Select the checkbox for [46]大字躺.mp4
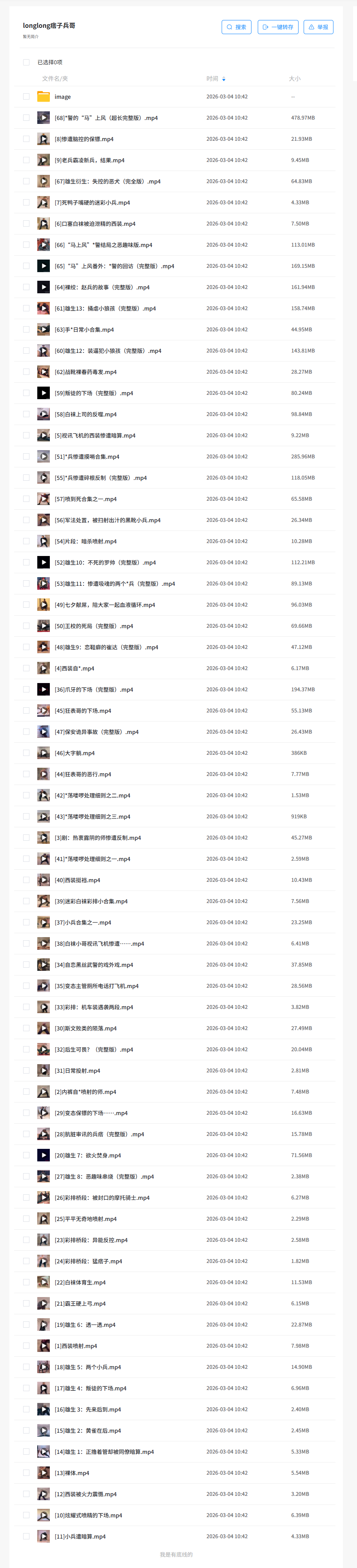The image size is (357, 1568). tap(26, 753)
